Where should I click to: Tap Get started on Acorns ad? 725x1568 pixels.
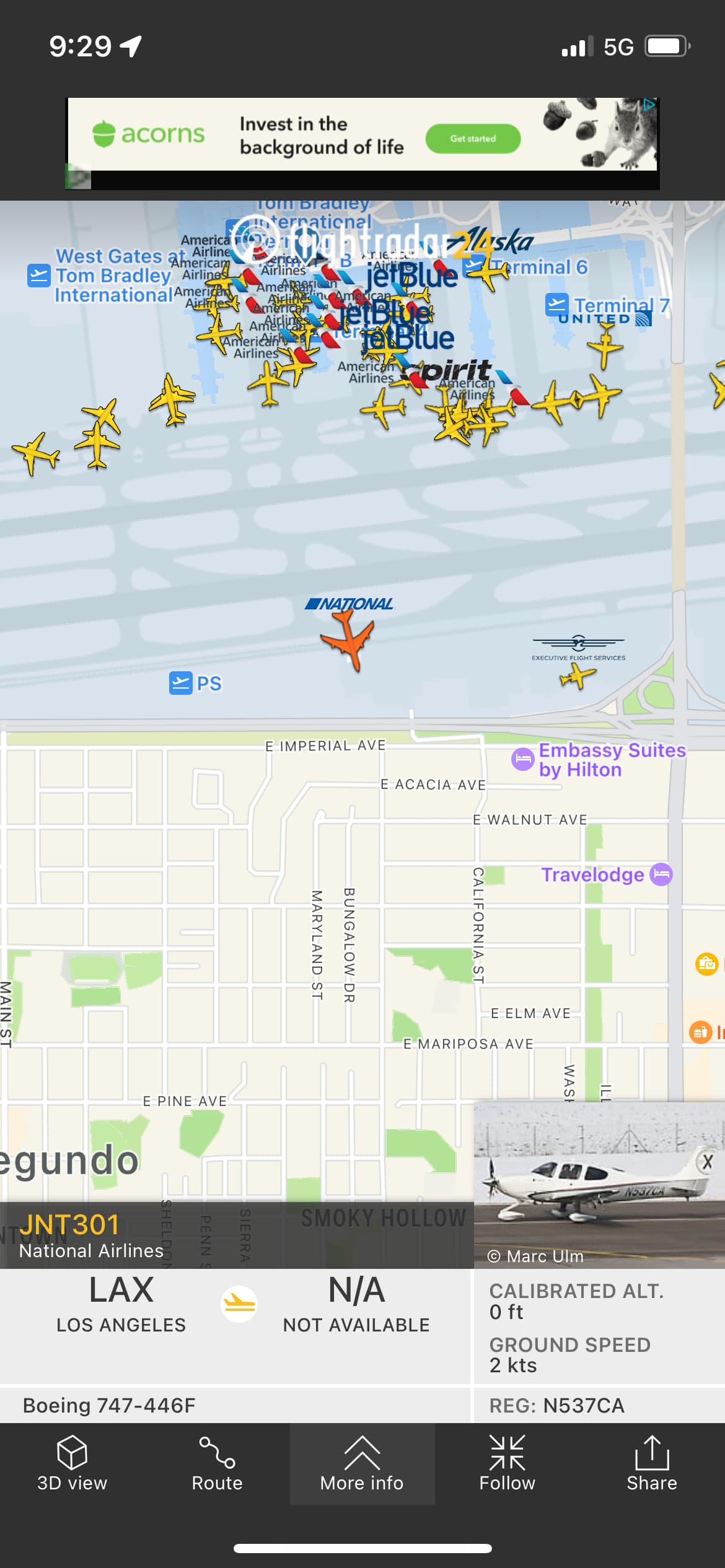(473, 139)
